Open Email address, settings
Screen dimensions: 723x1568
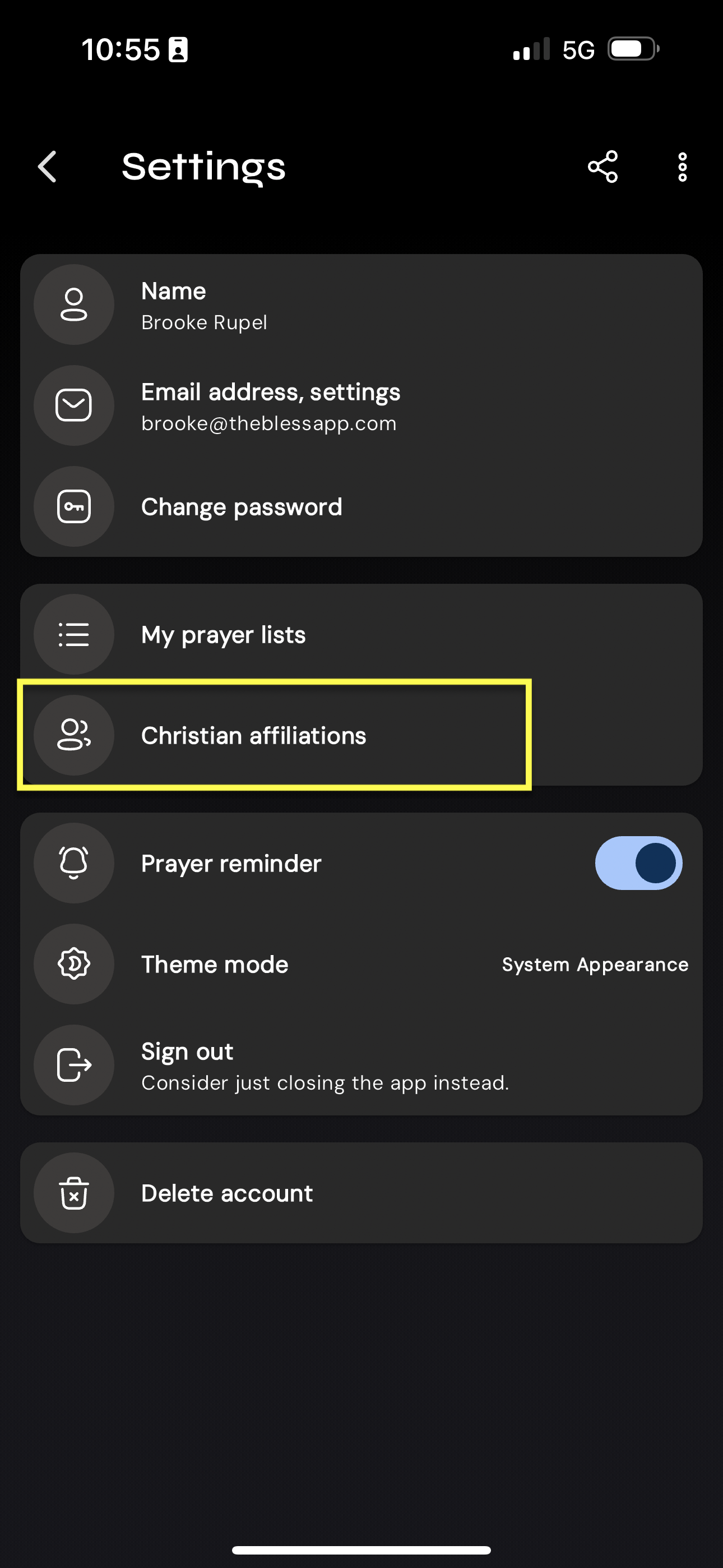pos(360,406)
